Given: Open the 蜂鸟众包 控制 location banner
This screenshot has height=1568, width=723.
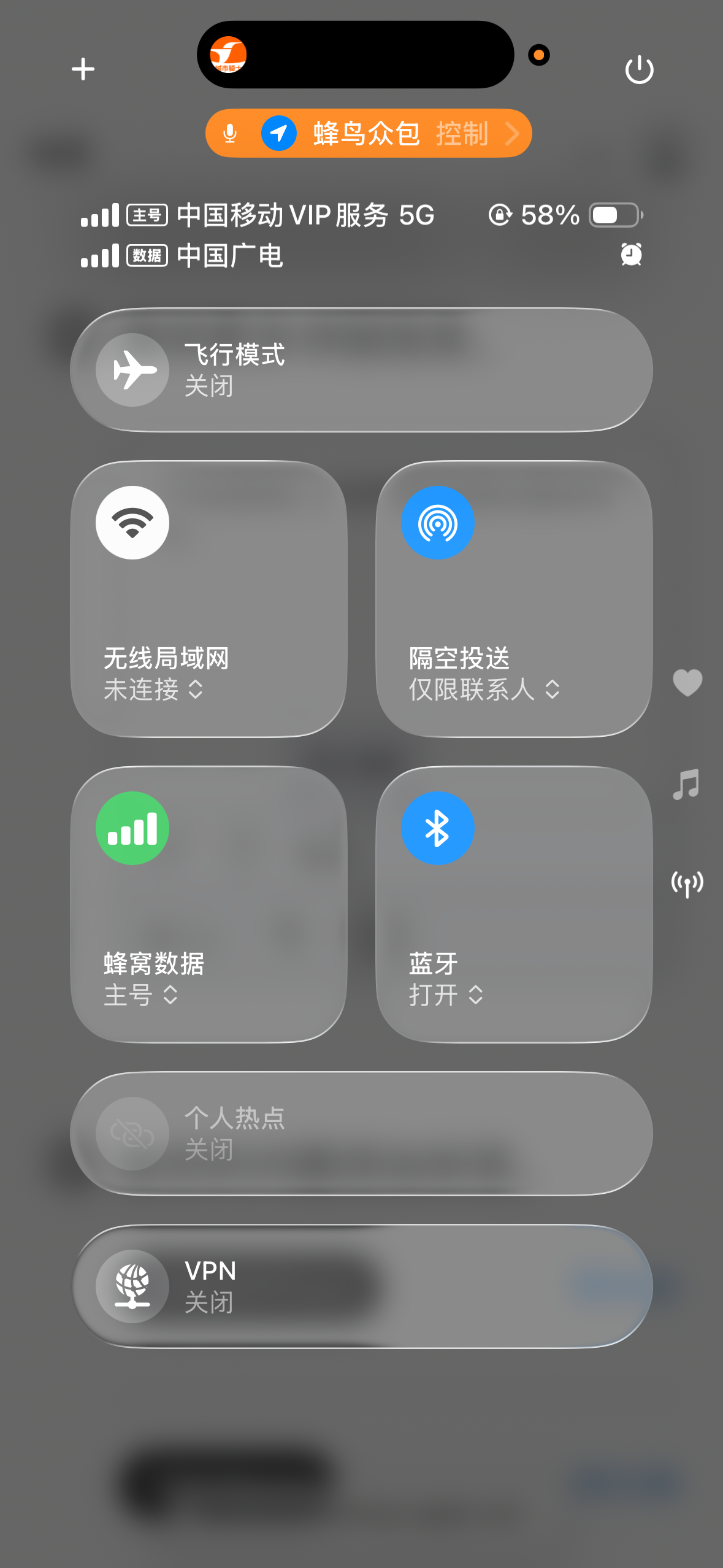Looking at the screenshot, I should 368,133.
